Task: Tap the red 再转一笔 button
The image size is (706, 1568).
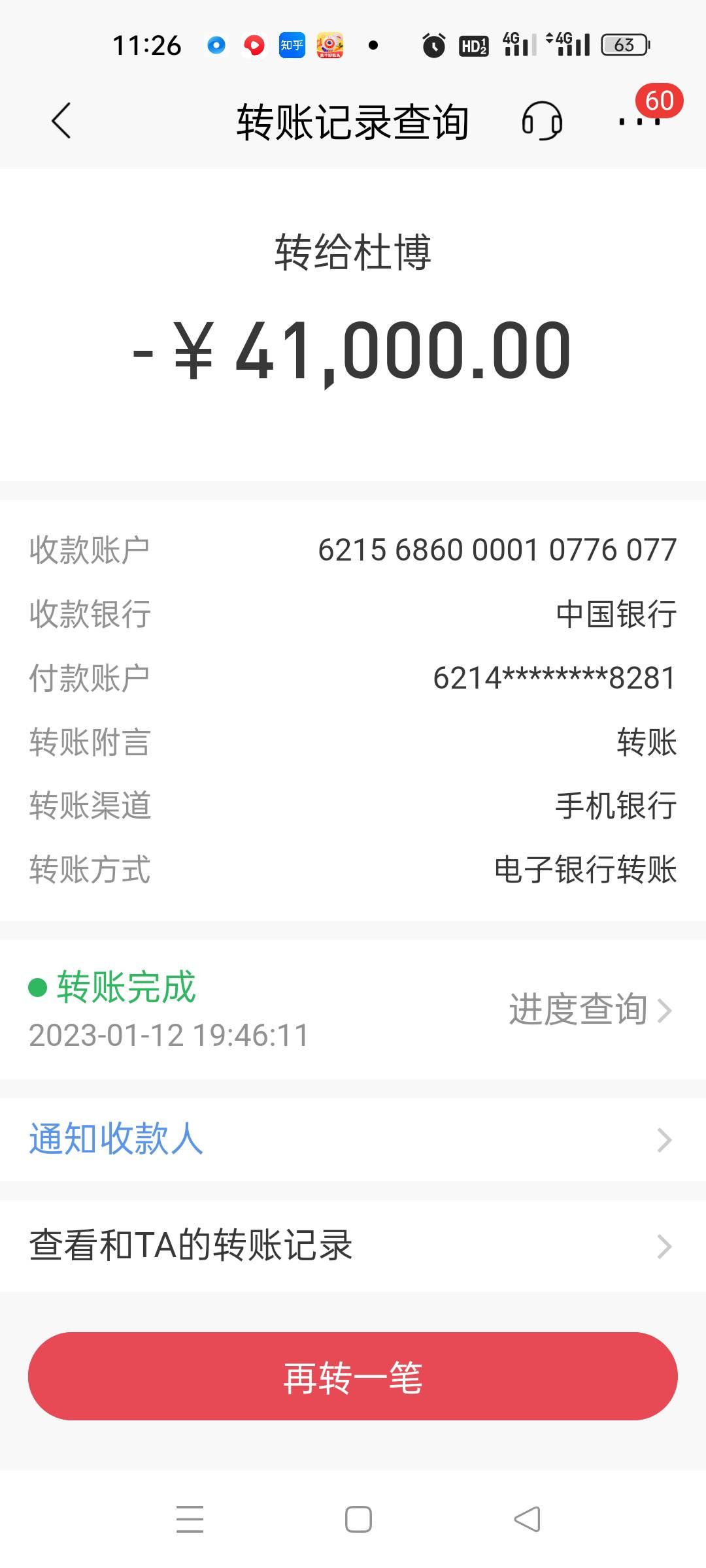Action: pyautogui.click(x=353, y=1376)
